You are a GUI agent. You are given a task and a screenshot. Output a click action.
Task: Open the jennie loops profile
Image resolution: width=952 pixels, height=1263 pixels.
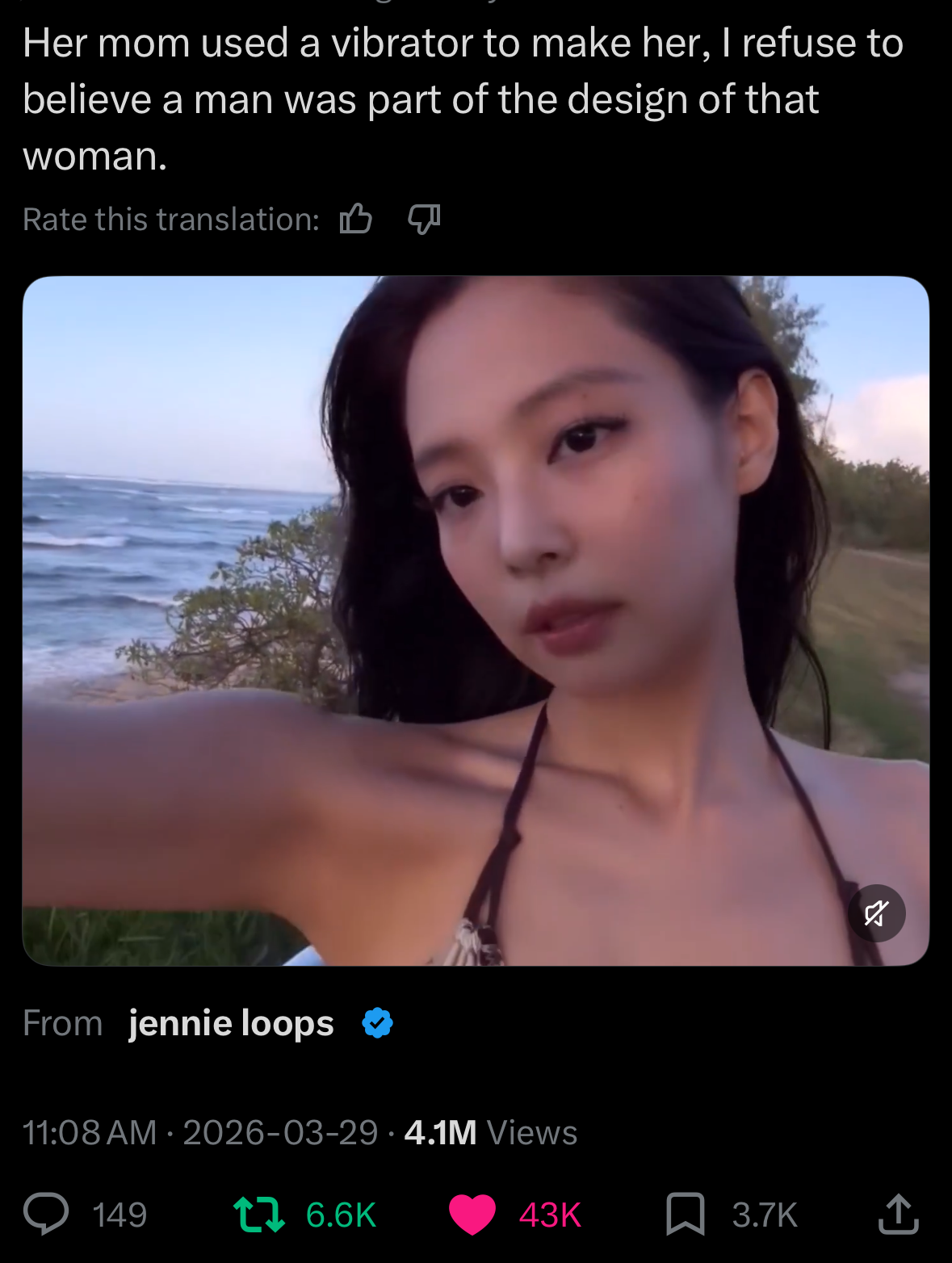coord(230,1022)
